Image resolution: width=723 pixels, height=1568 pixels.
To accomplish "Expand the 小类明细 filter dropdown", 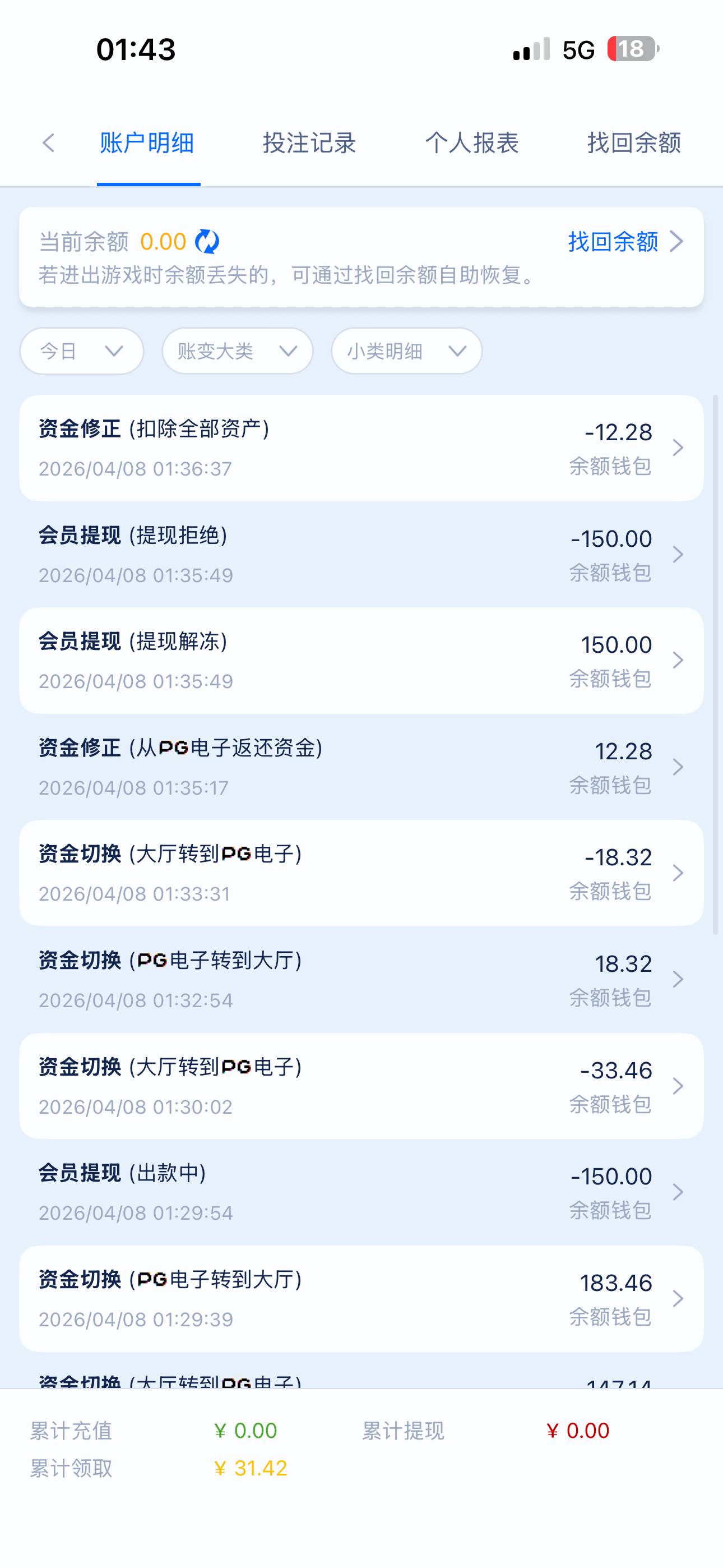I will click(x=406, y=351).
